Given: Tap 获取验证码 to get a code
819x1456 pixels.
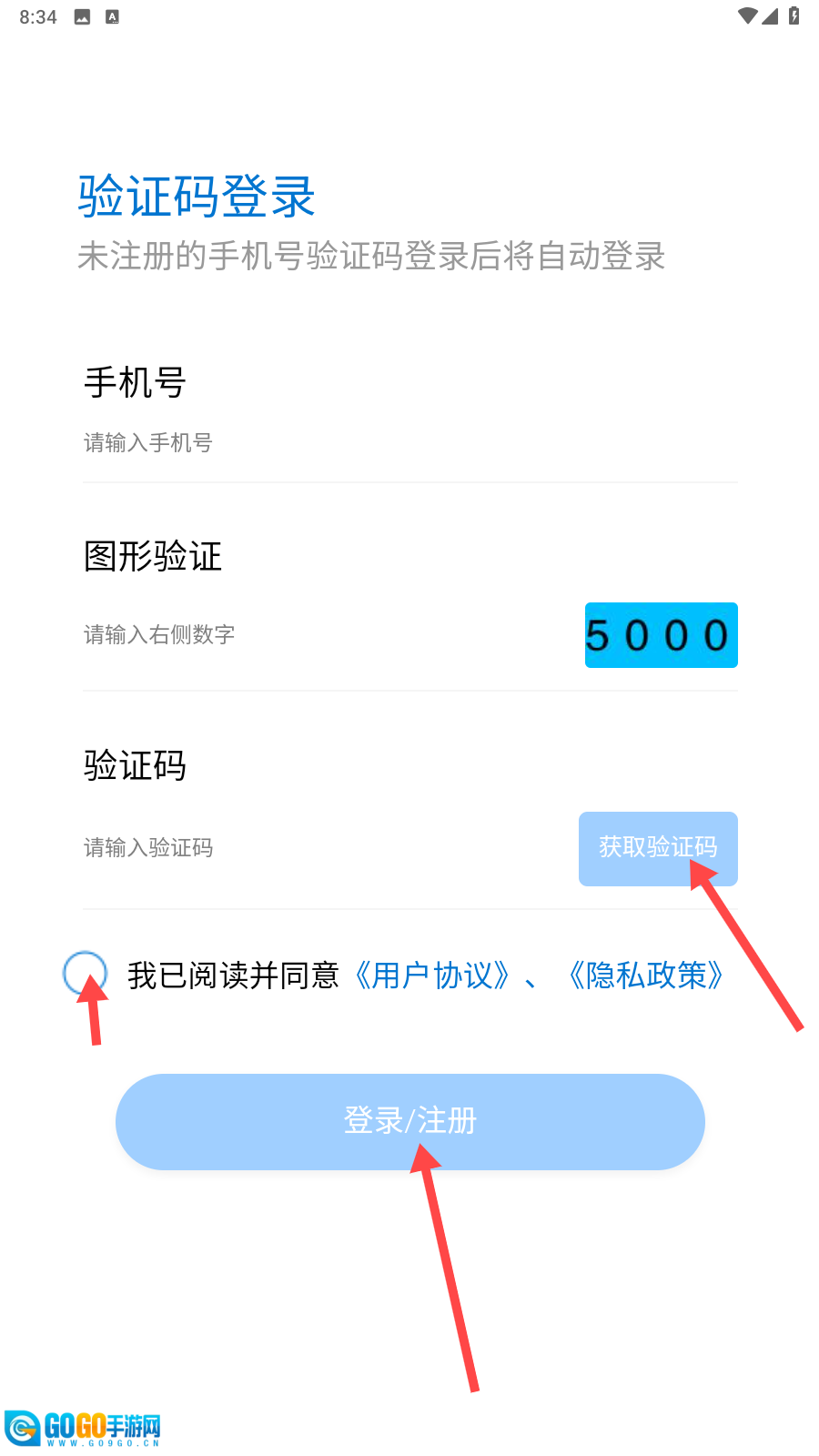Looking at the screenshot, I should point(657,848).
